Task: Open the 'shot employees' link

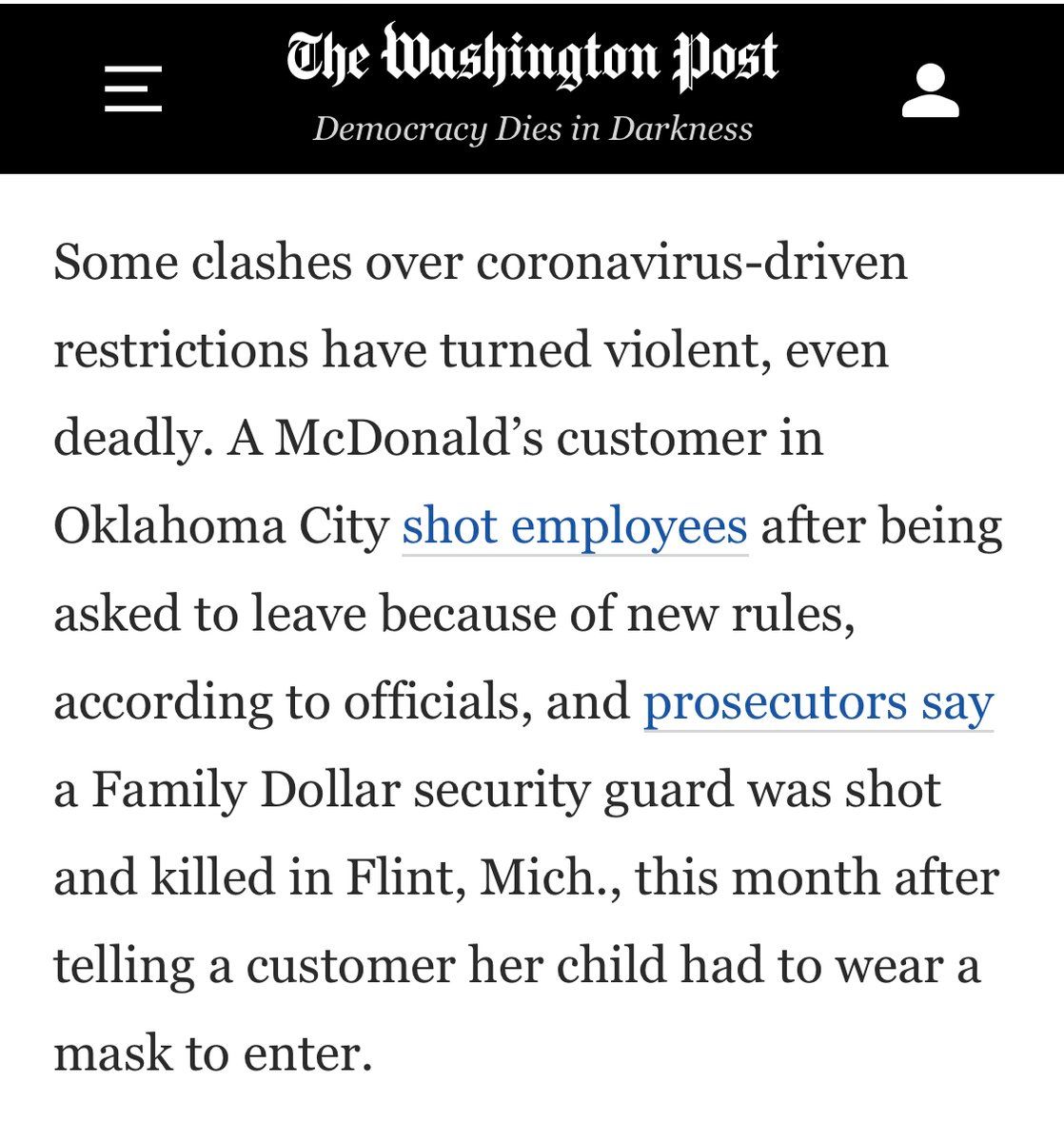Action: pos(574,526)
